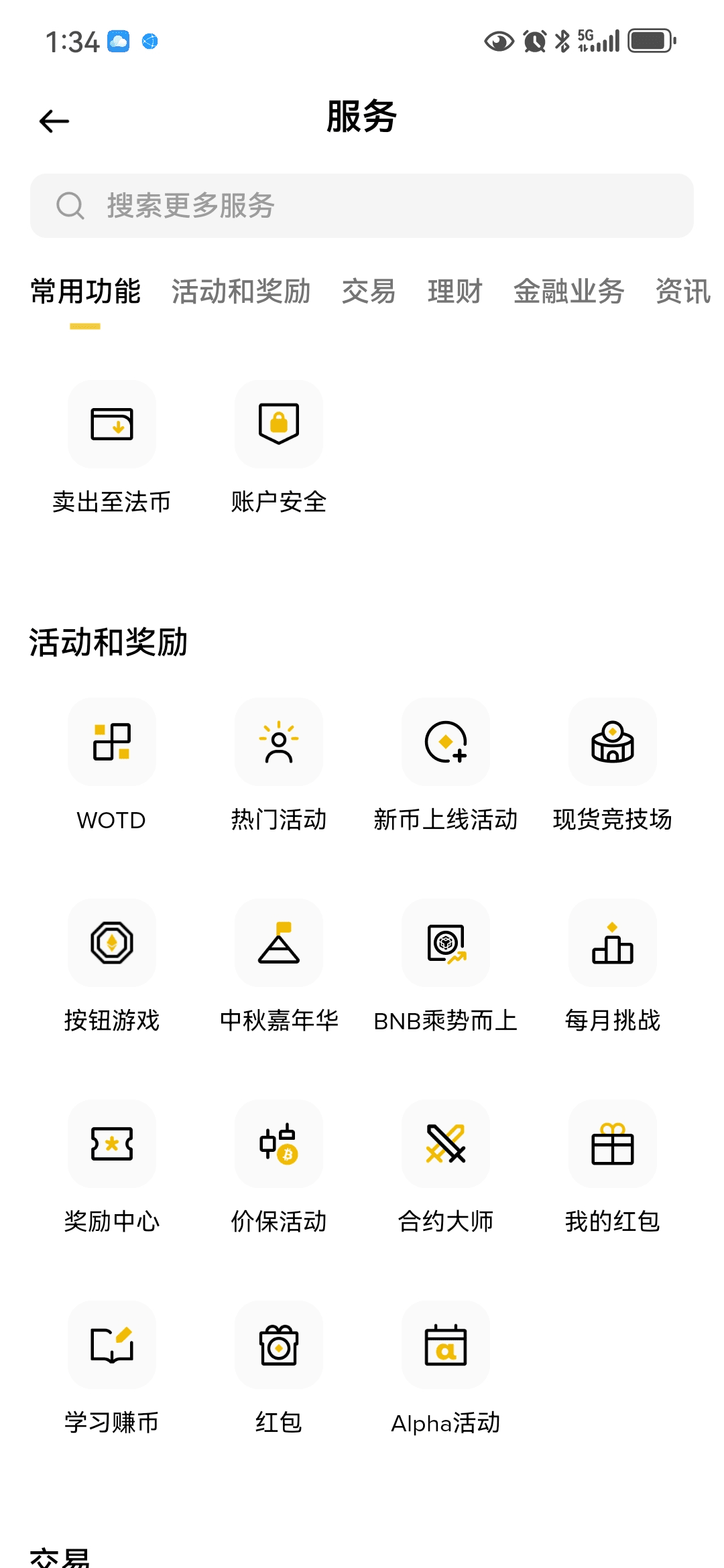Open Alpha活动
Screen dimensions: 724x1568
pyautogui.click(x=446, y=1346)
